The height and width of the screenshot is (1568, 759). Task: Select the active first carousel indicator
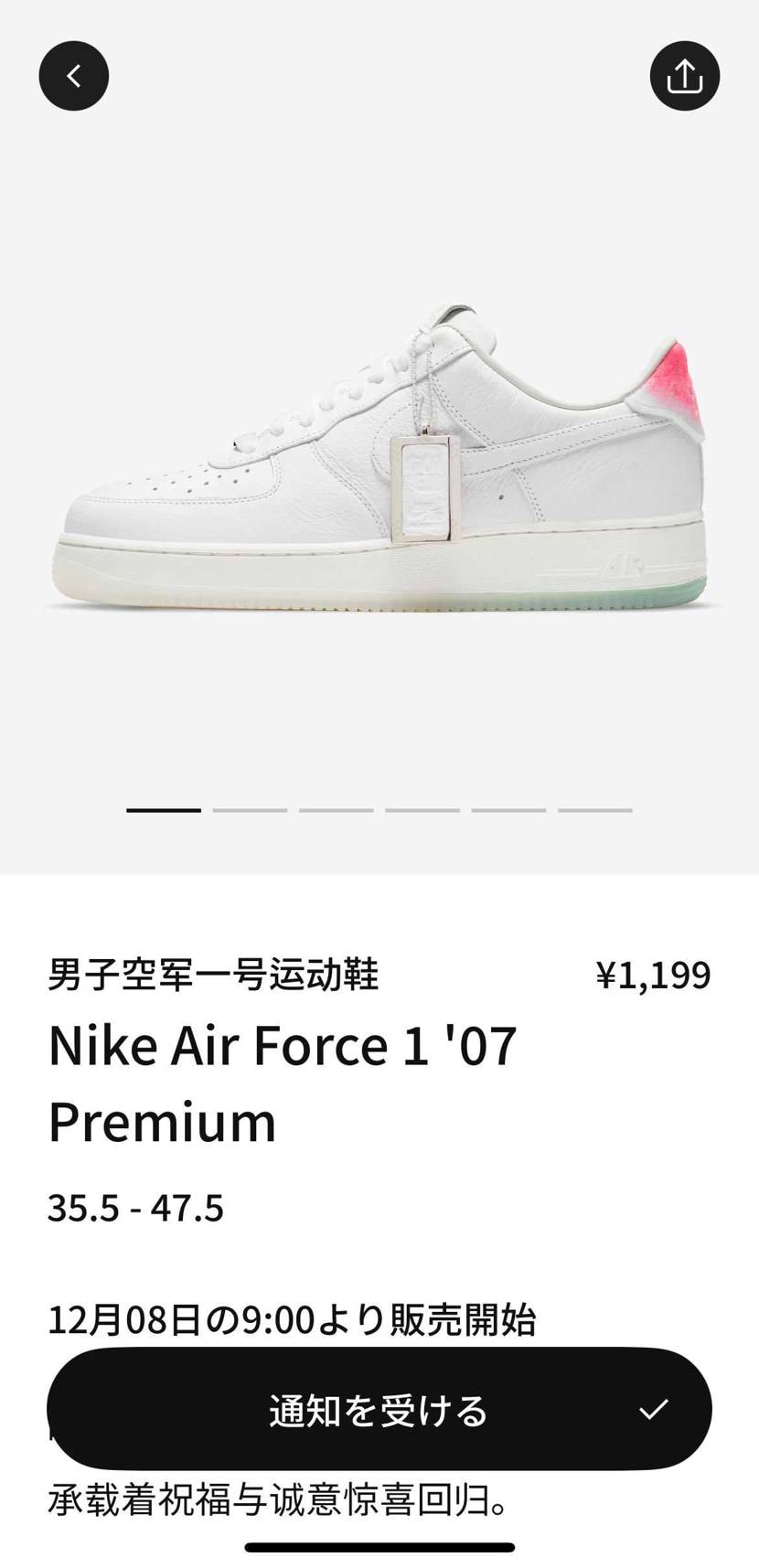click(x=165, y=809)
